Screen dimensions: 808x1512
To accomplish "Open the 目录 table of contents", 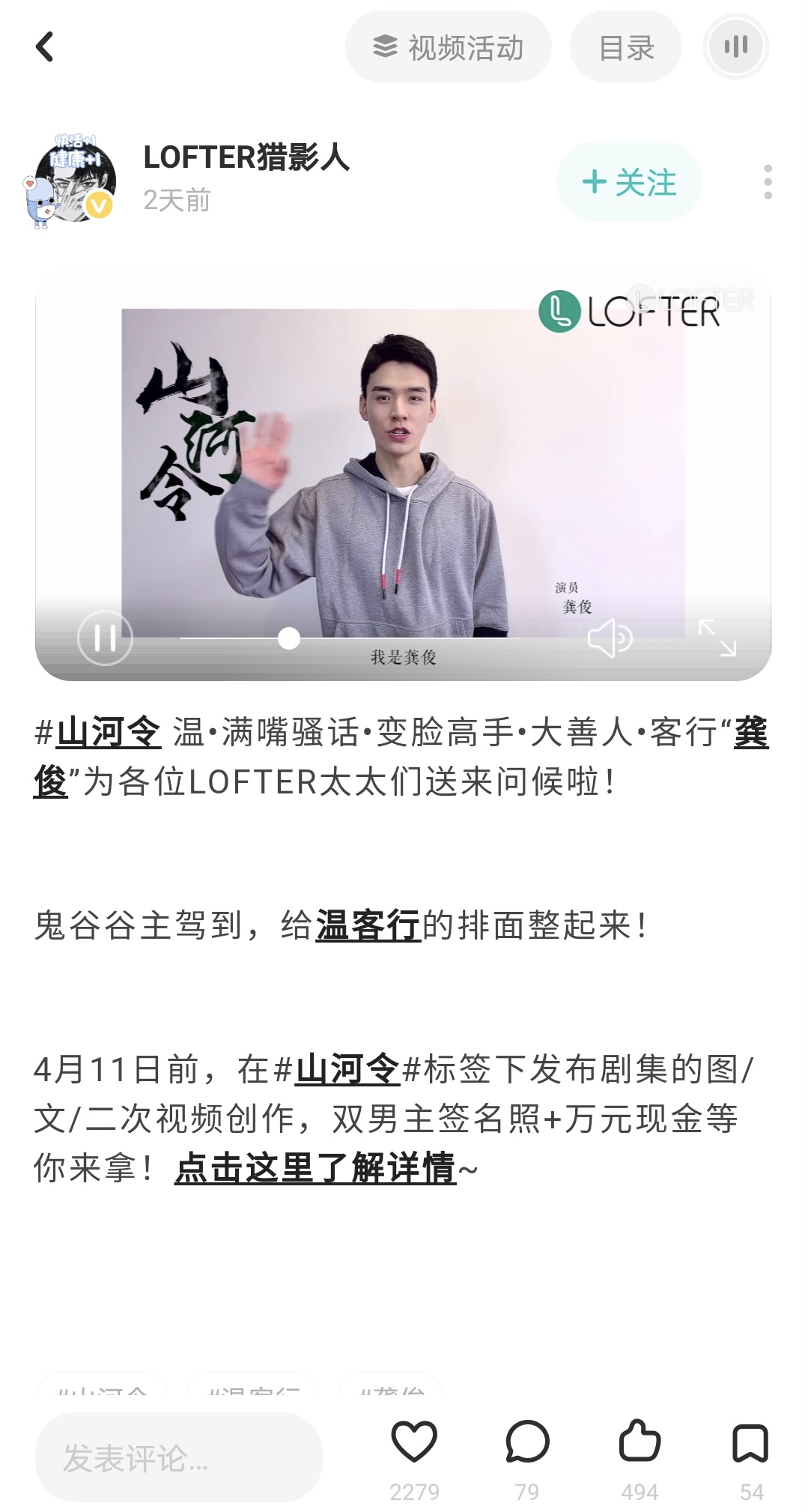I will [x=626, y=47].
